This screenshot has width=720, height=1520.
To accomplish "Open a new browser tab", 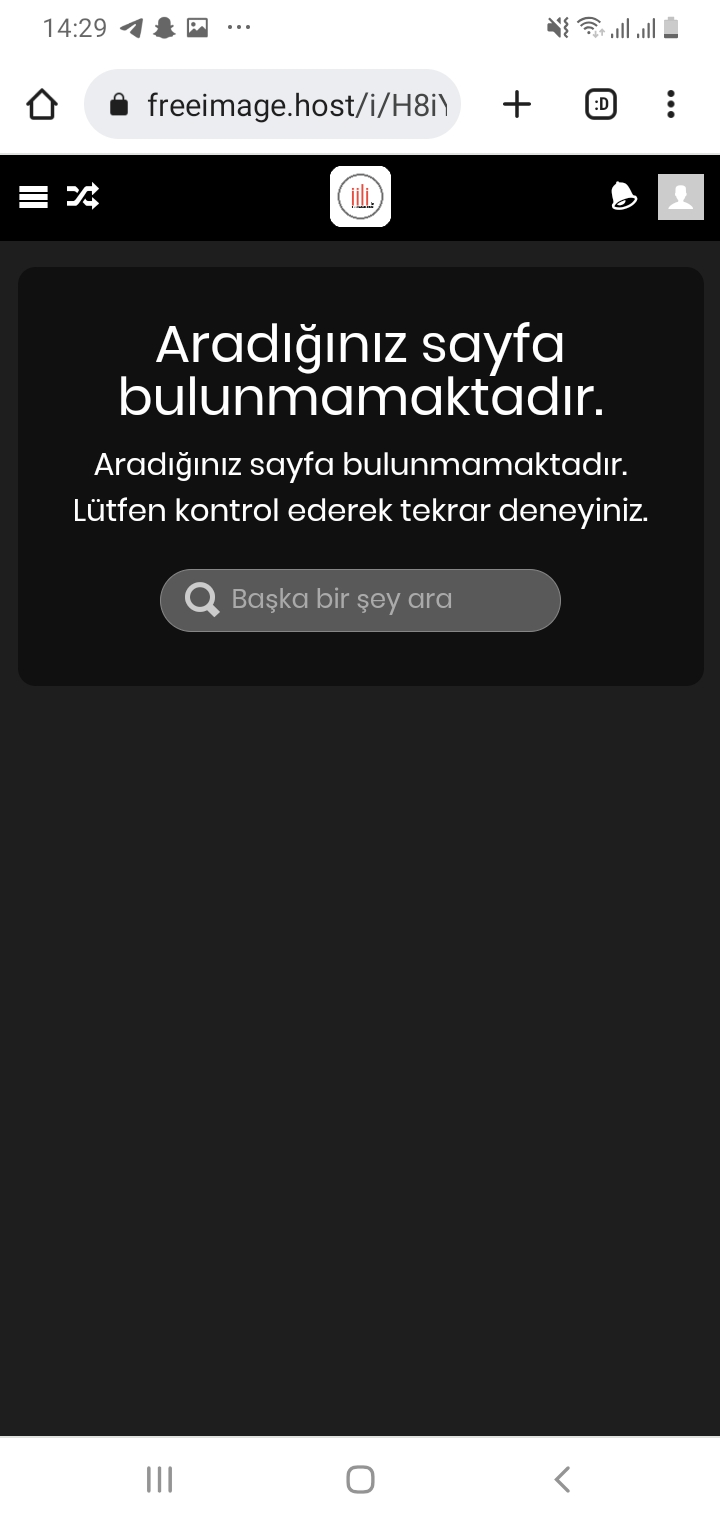I will (516, 104).
